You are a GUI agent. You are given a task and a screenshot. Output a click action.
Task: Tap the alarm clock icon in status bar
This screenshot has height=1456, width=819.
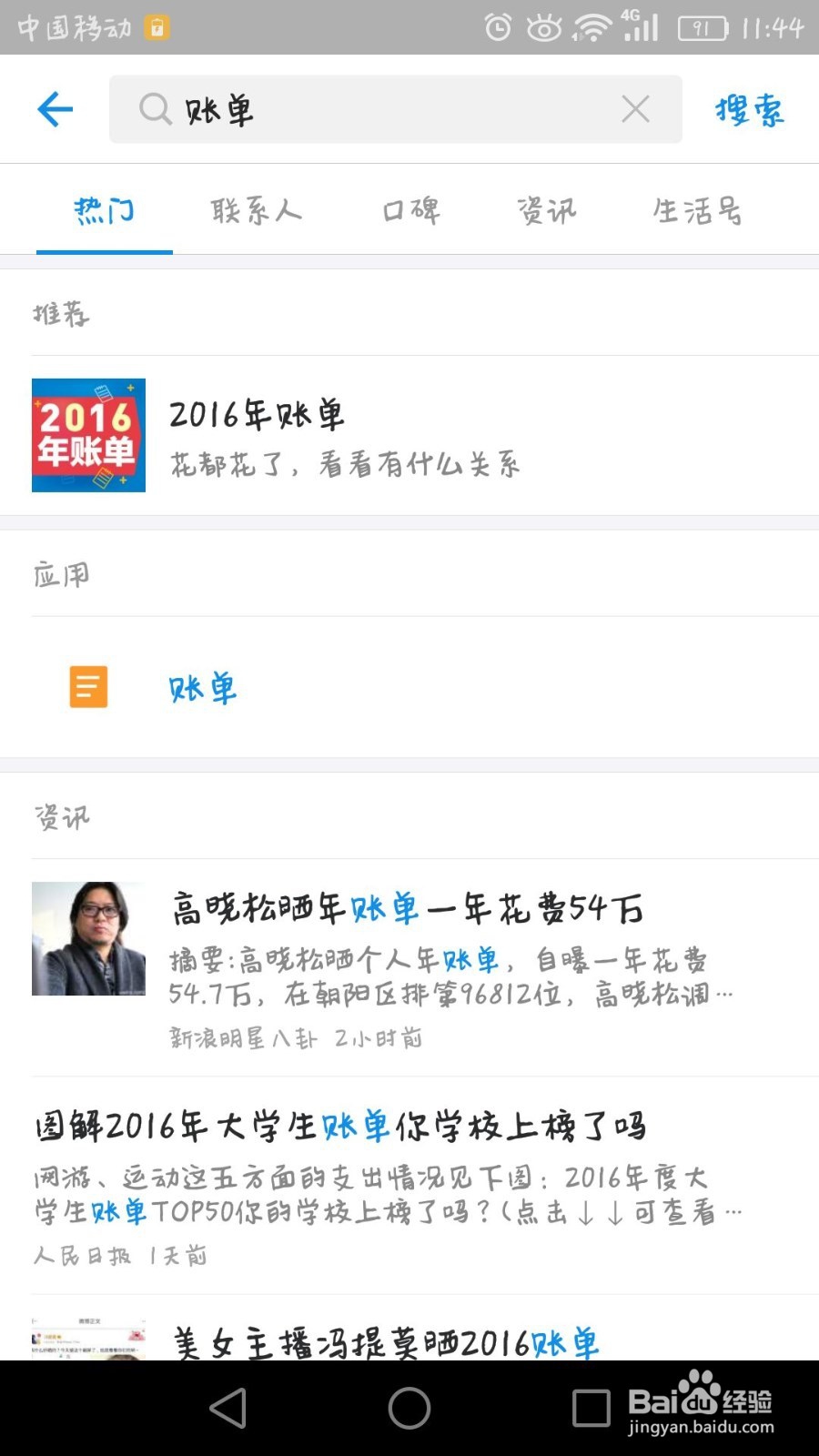[497, 27]
